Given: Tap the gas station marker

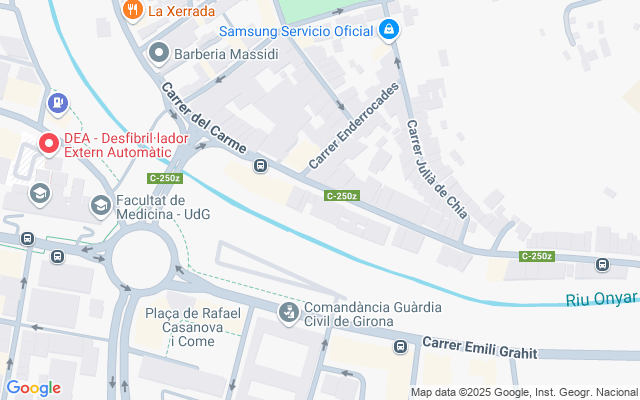Looking at the screenshot, I should pyautogui.click(x=58, y=101).
